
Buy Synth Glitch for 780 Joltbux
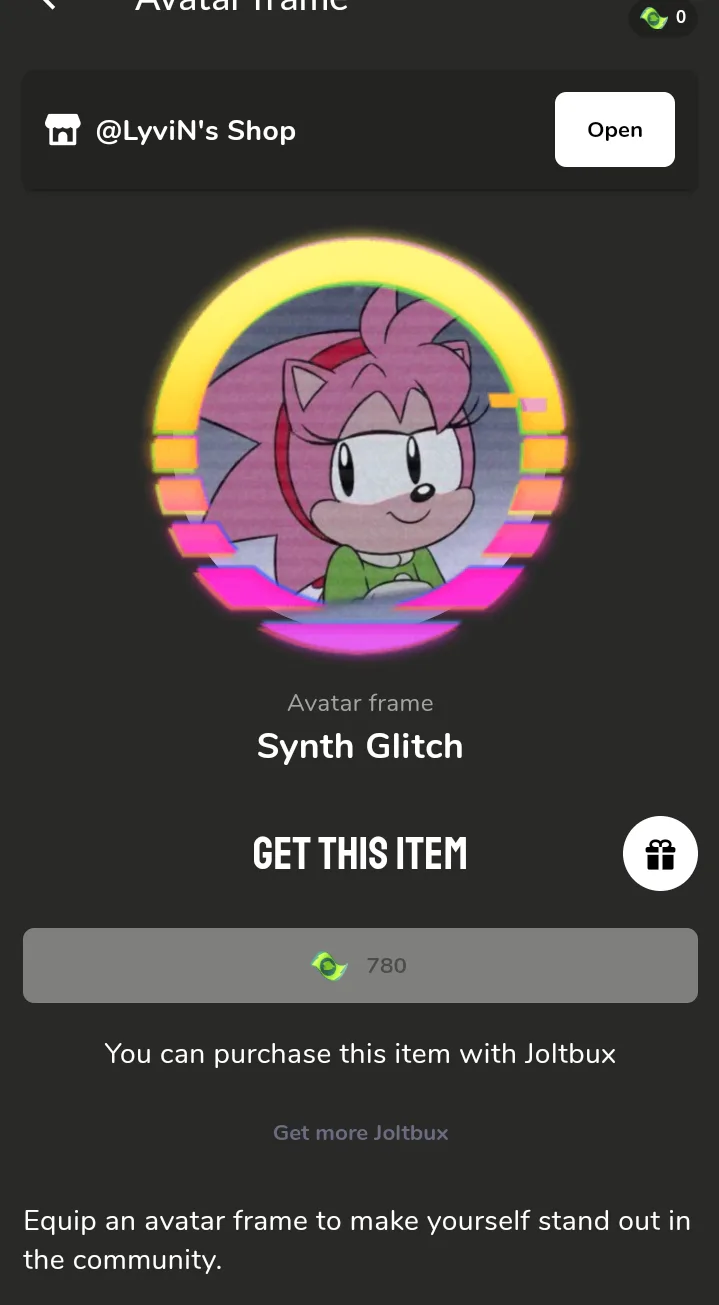(x=360, y=966)
